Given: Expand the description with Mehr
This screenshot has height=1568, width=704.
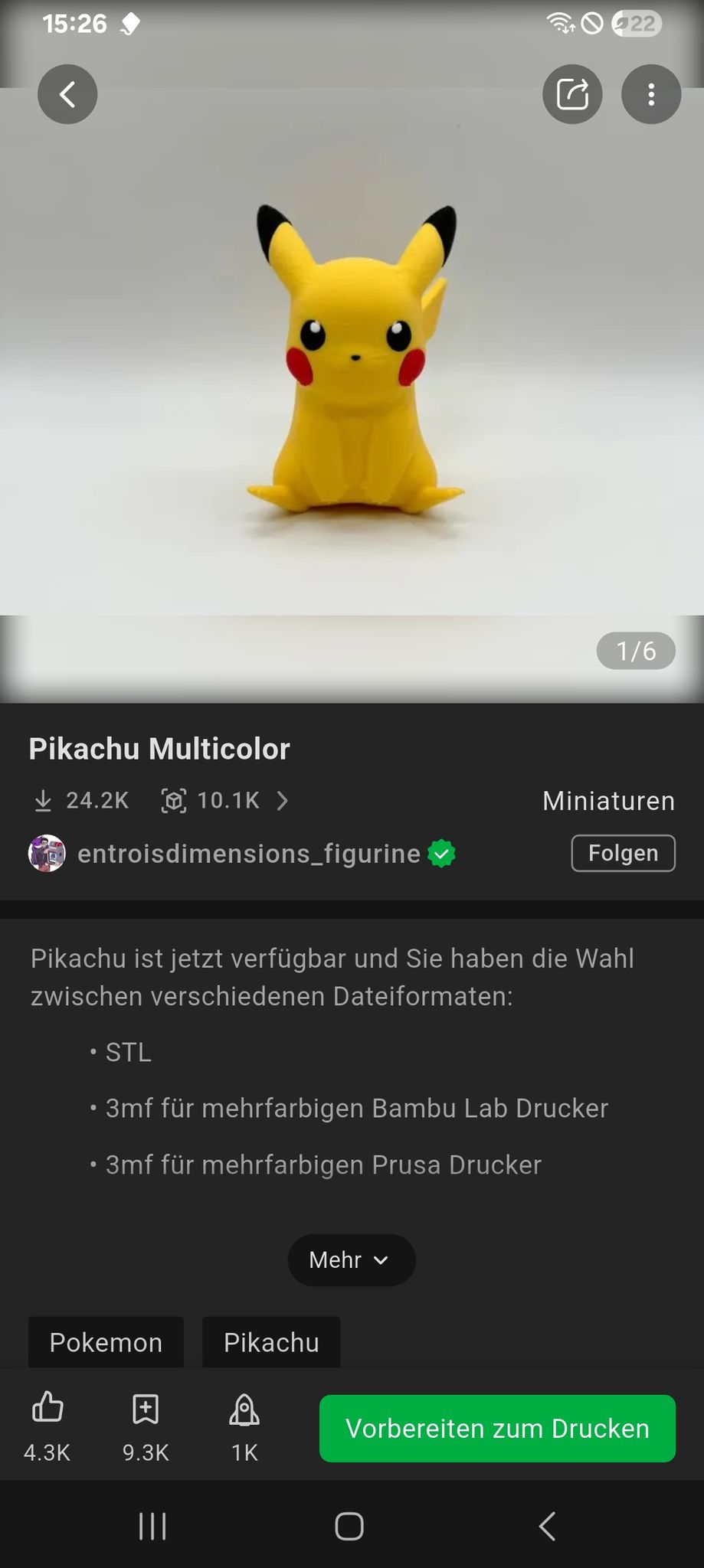Looking at the screenshot, I should (352, 1259).
